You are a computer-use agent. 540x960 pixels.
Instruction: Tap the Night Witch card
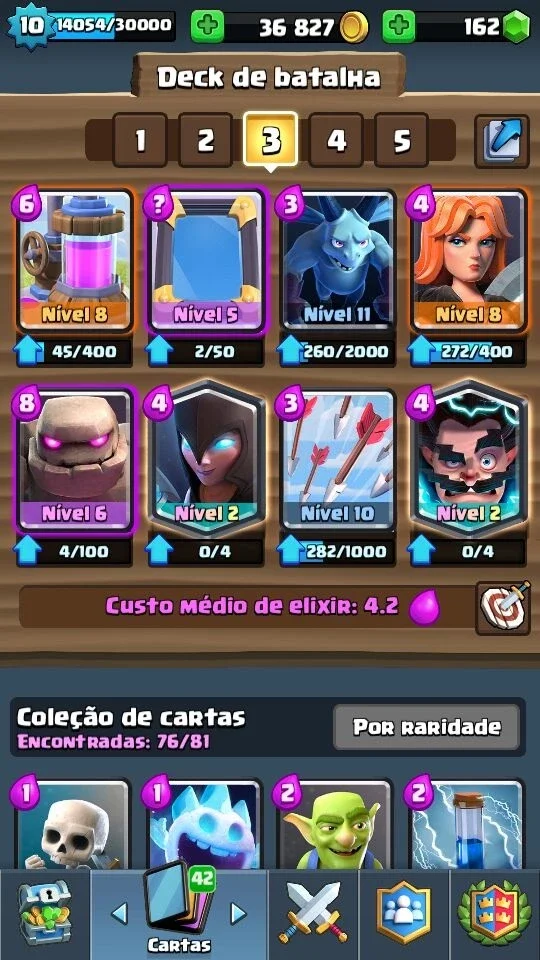pyautogui.click(x=206, y=458)
